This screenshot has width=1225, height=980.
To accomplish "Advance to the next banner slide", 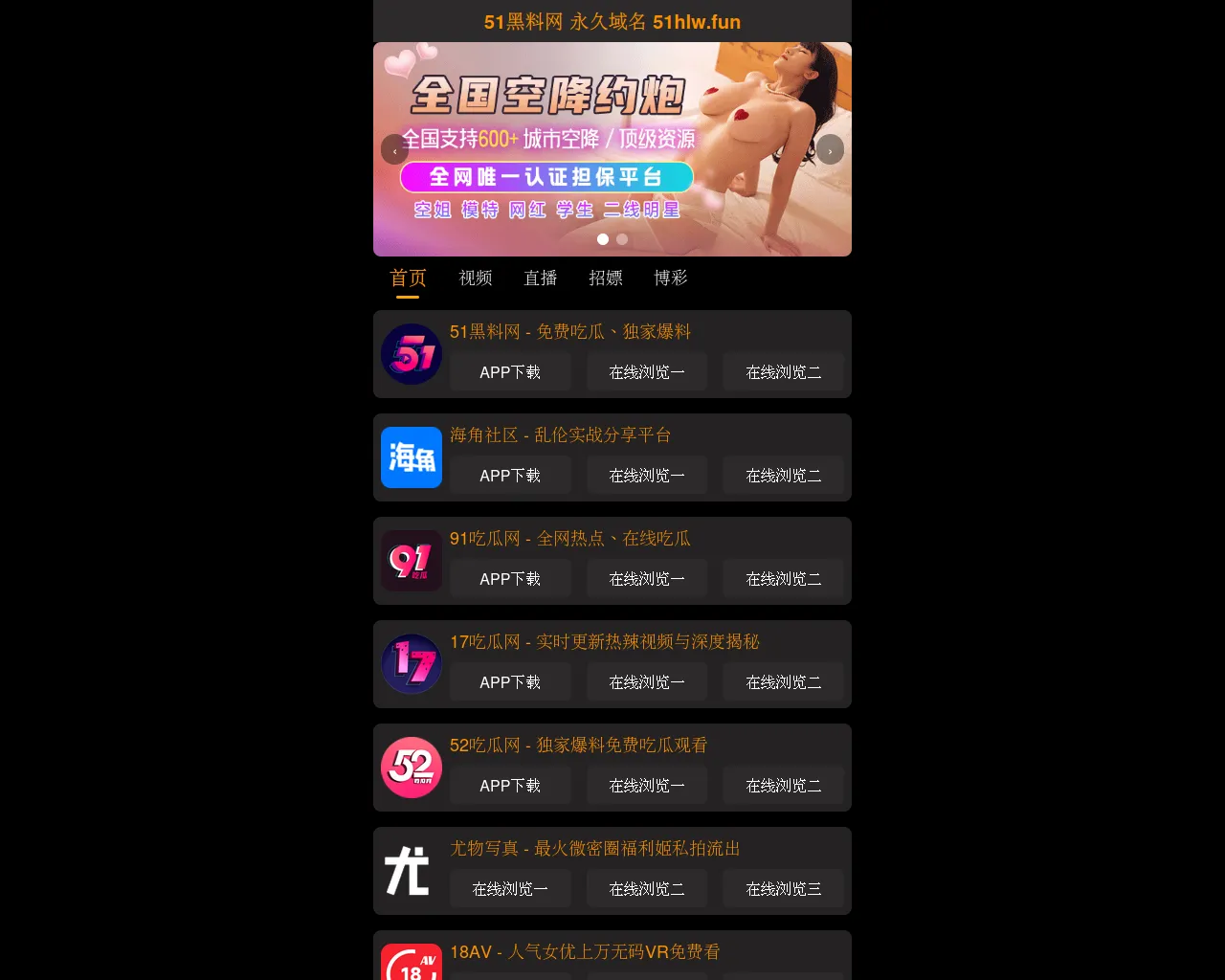I will 830,149.
